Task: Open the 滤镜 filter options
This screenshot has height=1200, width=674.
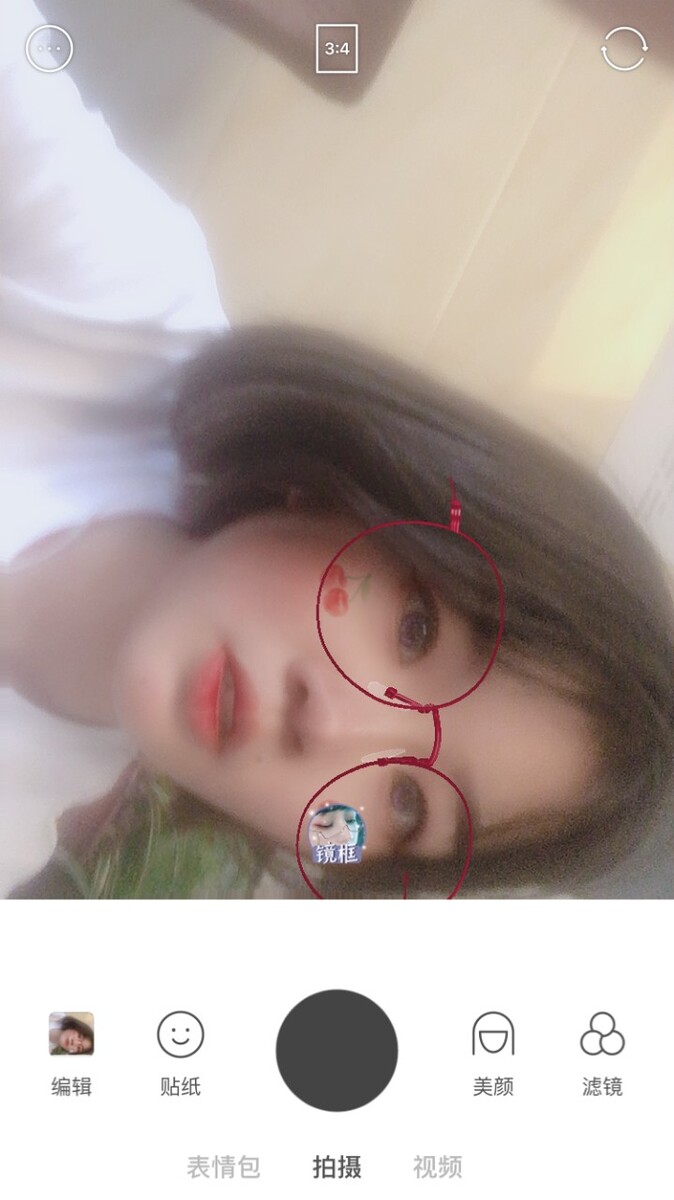Action: pos(602,1034)
